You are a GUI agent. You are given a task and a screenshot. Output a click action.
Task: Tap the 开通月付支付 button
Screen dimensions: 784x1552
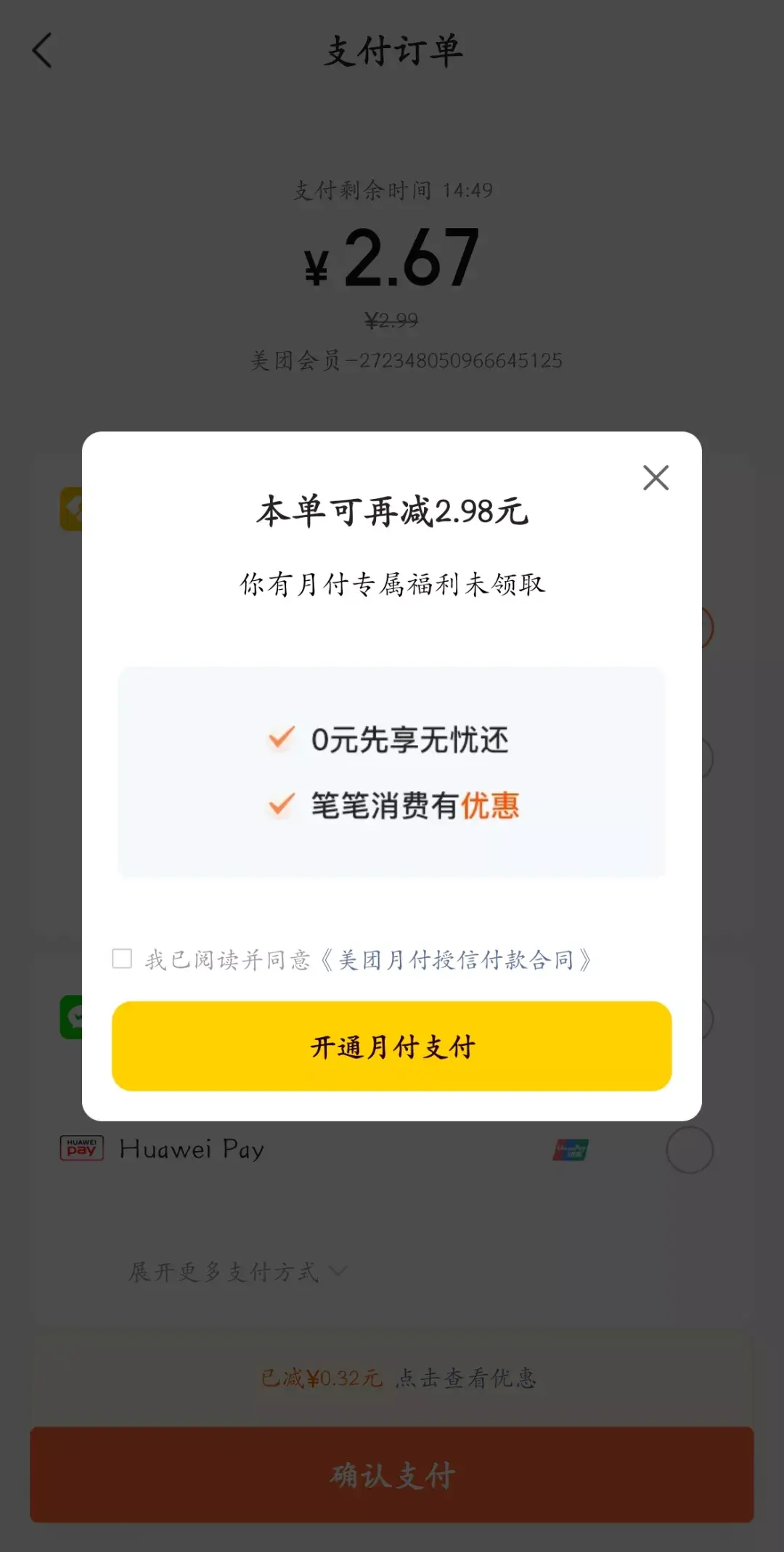tap(392, 1047)
